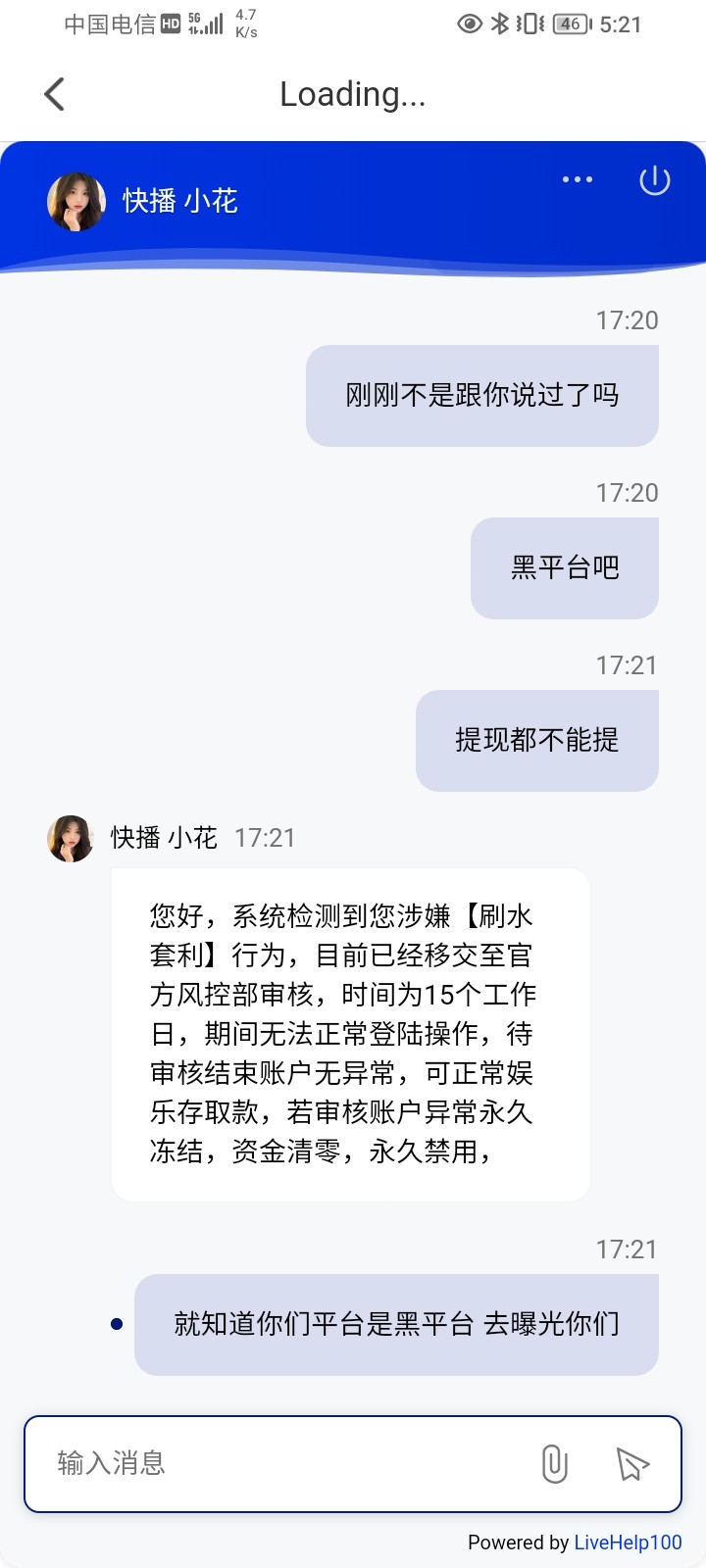Open the LiveHelp100 link at the bottom

(629, 1542)
